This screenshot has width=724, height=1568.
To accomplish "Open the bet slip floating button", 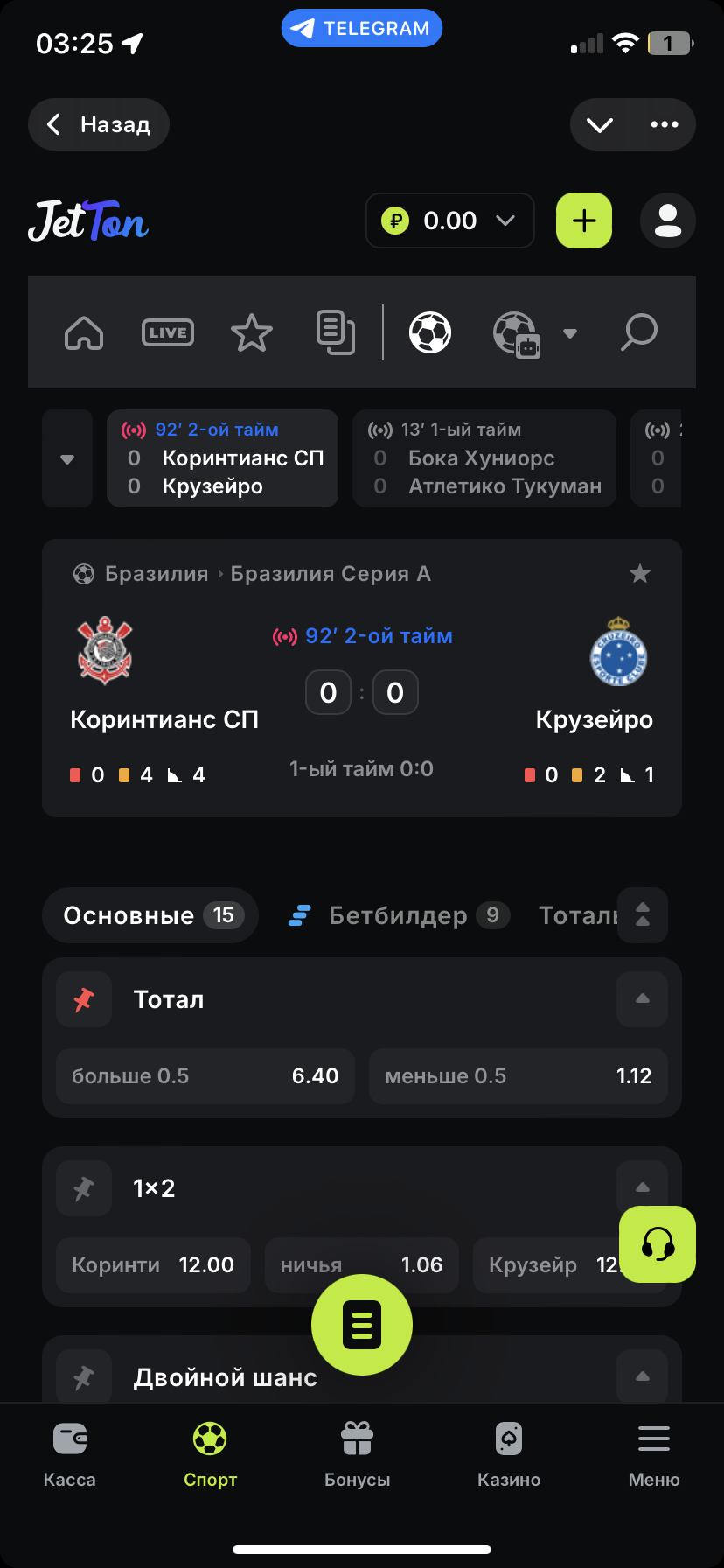I will point(362,1325).
